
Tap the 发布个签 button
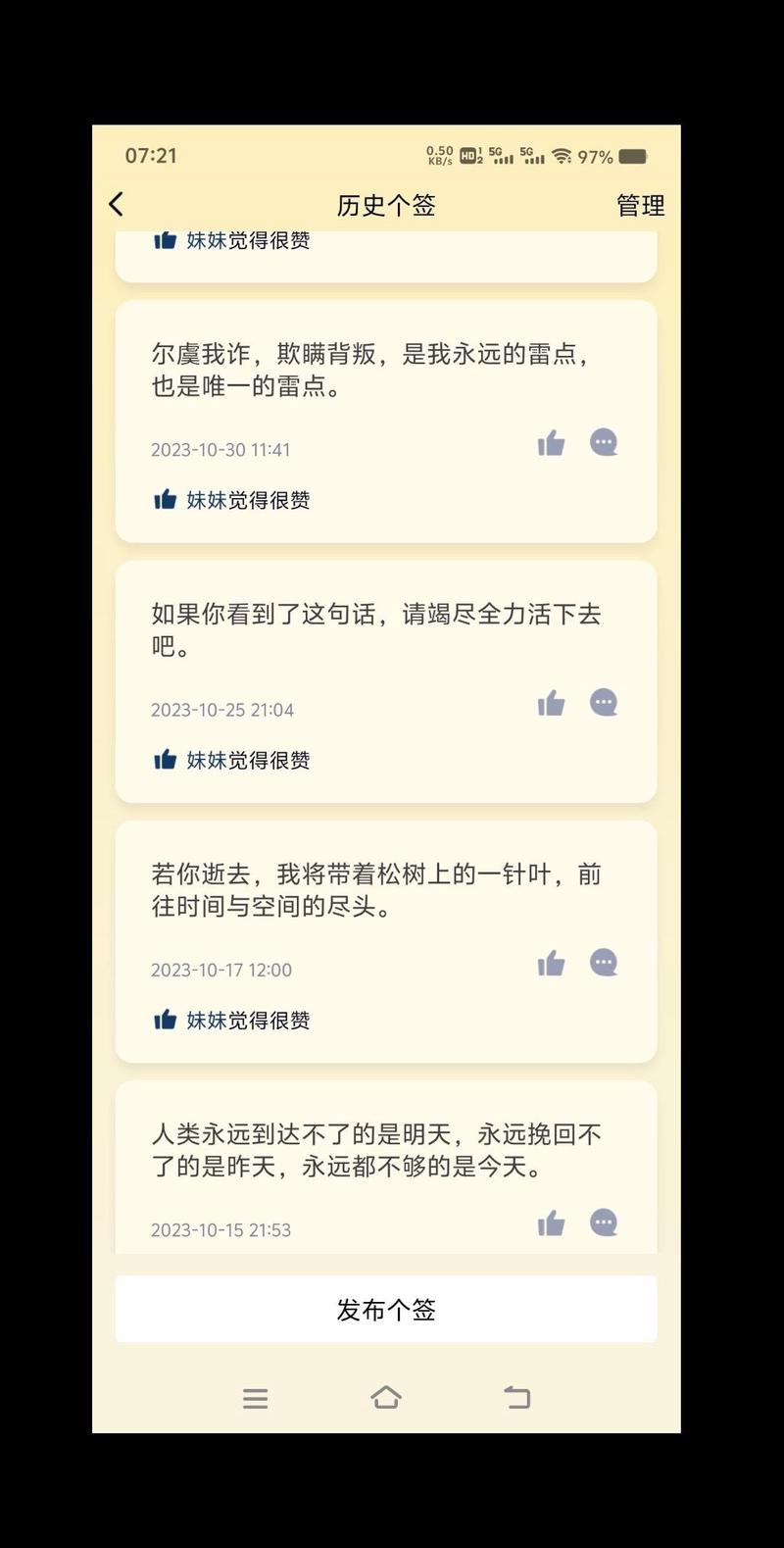[x=386, y=1309]
